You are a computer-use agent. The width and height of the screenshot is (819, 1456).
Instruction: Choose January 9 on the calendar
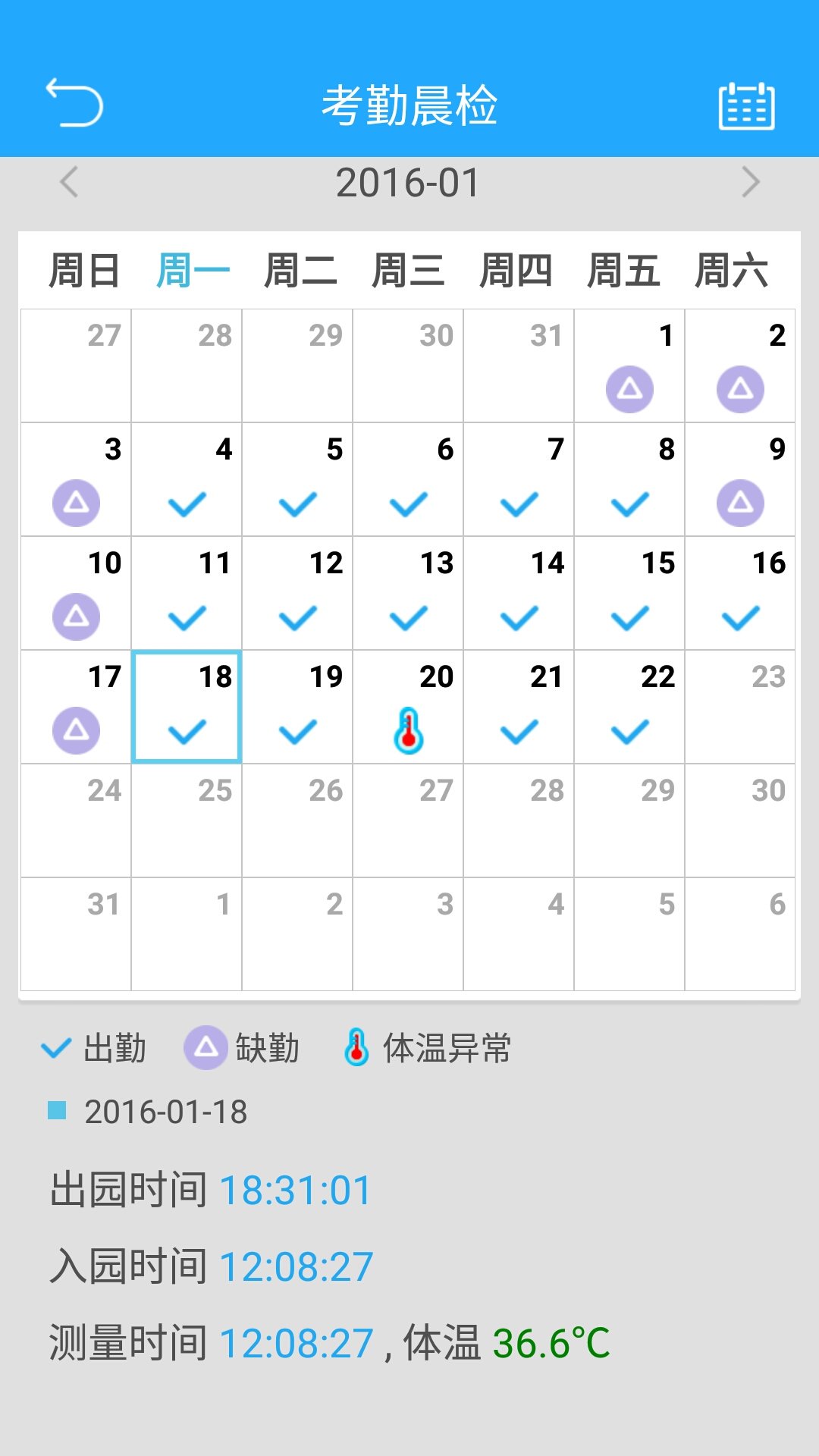coord(740,479)
